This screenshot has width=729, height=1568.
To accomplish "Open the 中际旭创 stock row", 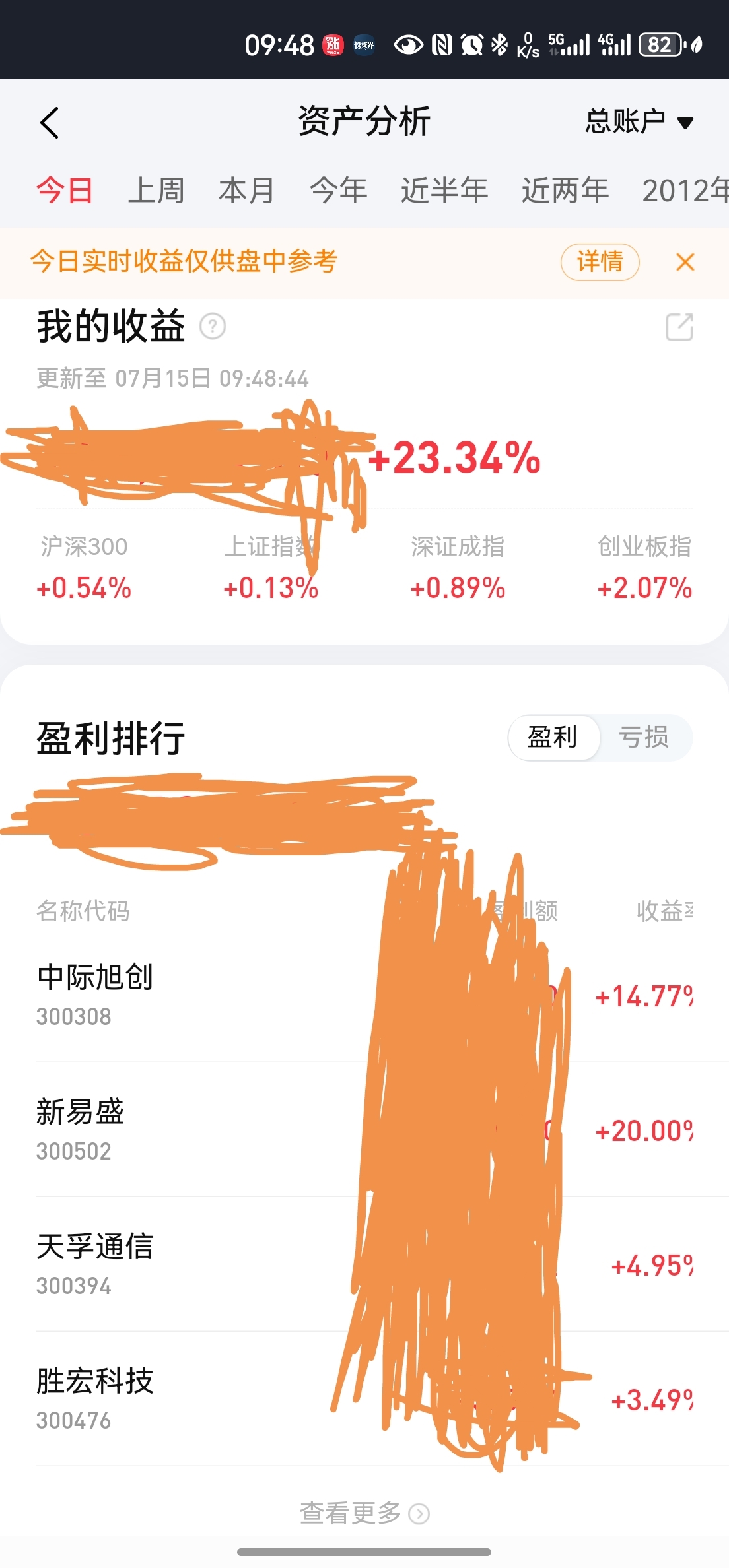I will coord(364,995).
